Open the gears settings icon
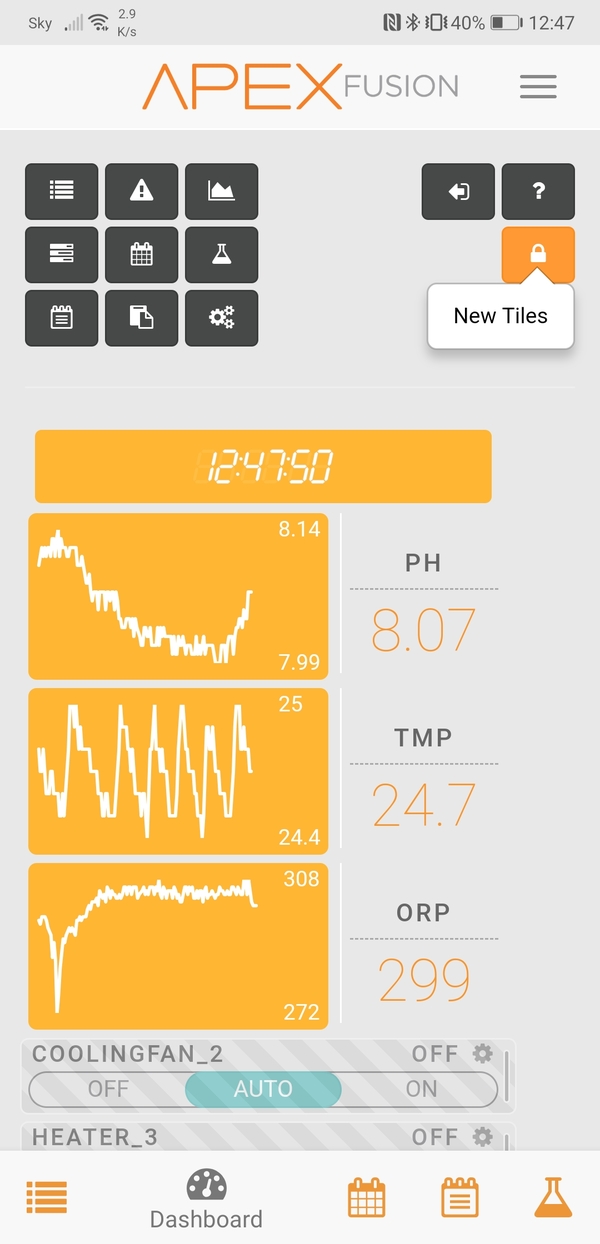This screenshot has height=1244, width=600. [222, 318]
